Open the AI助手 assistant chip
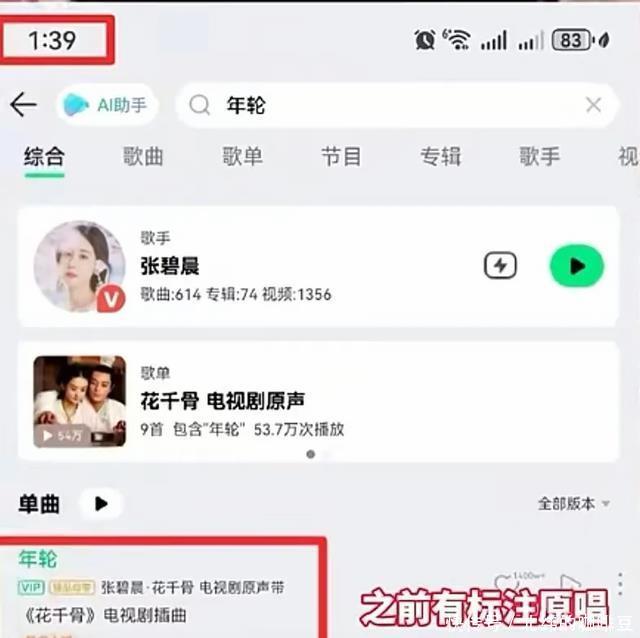 (x=106, y=105)
